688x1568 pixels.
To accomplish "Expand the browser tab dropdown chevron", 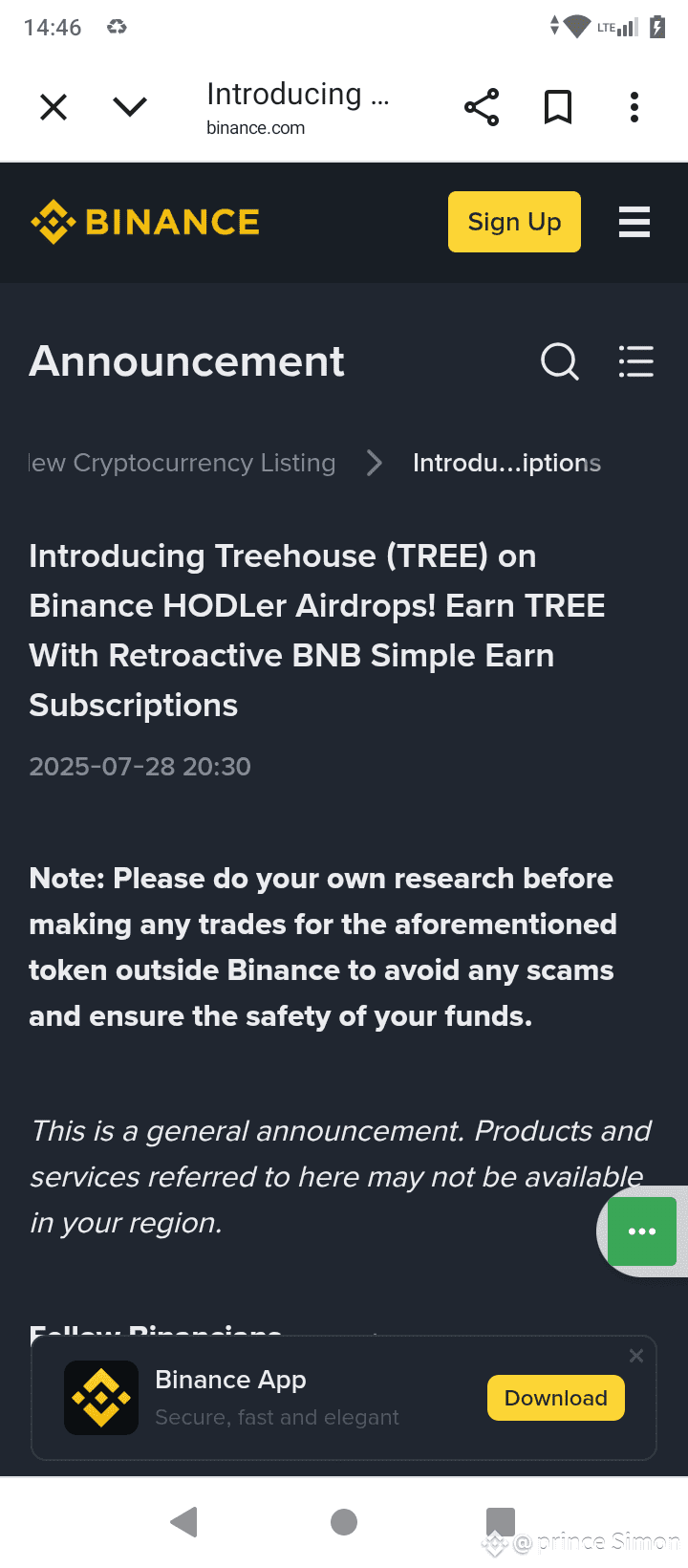I will [x=130, y=107].
